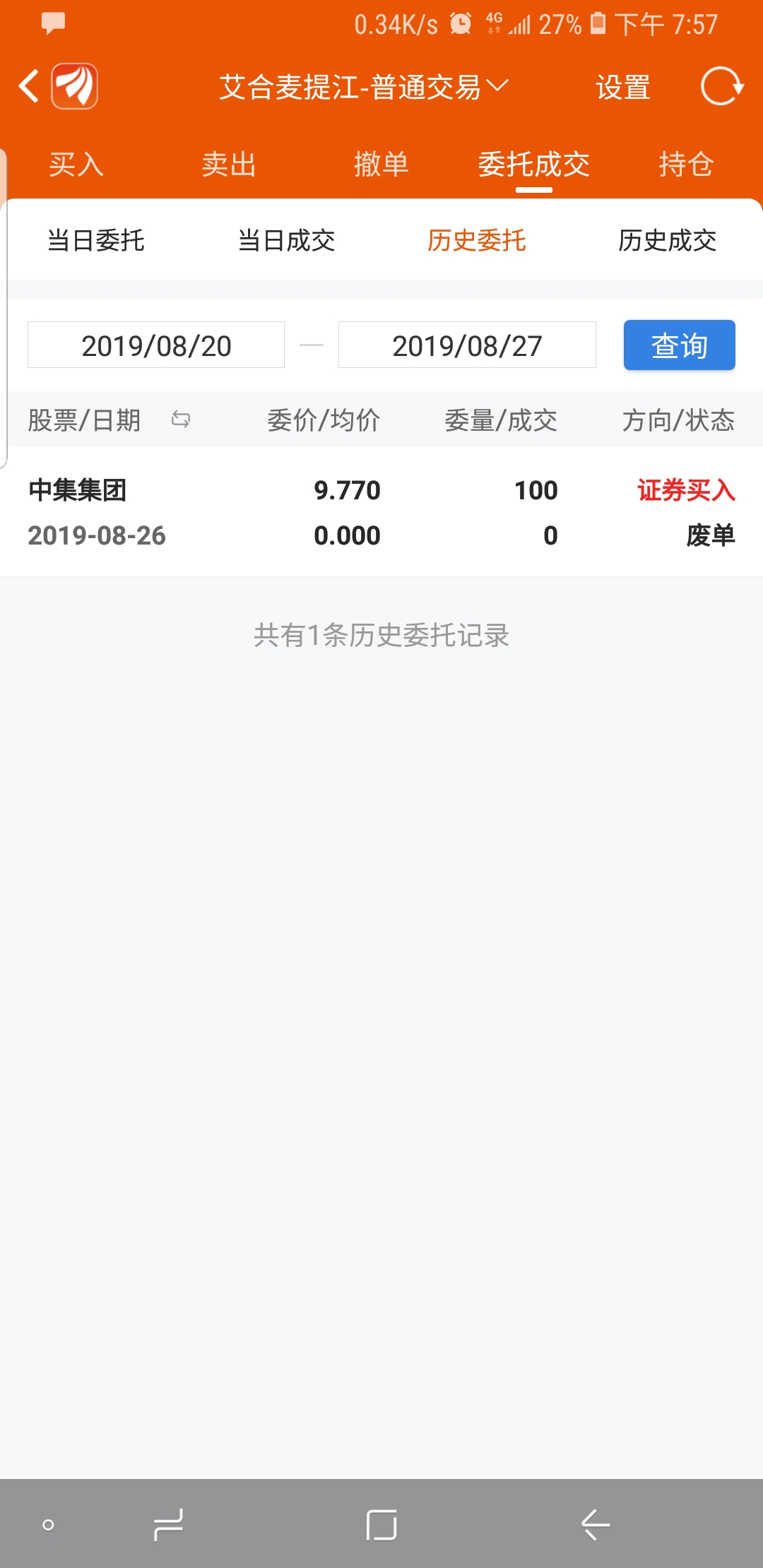Select the 中集集团 order record
Image resolution: width=763 pixels, height=1568 pixels.
click(381, 512)
